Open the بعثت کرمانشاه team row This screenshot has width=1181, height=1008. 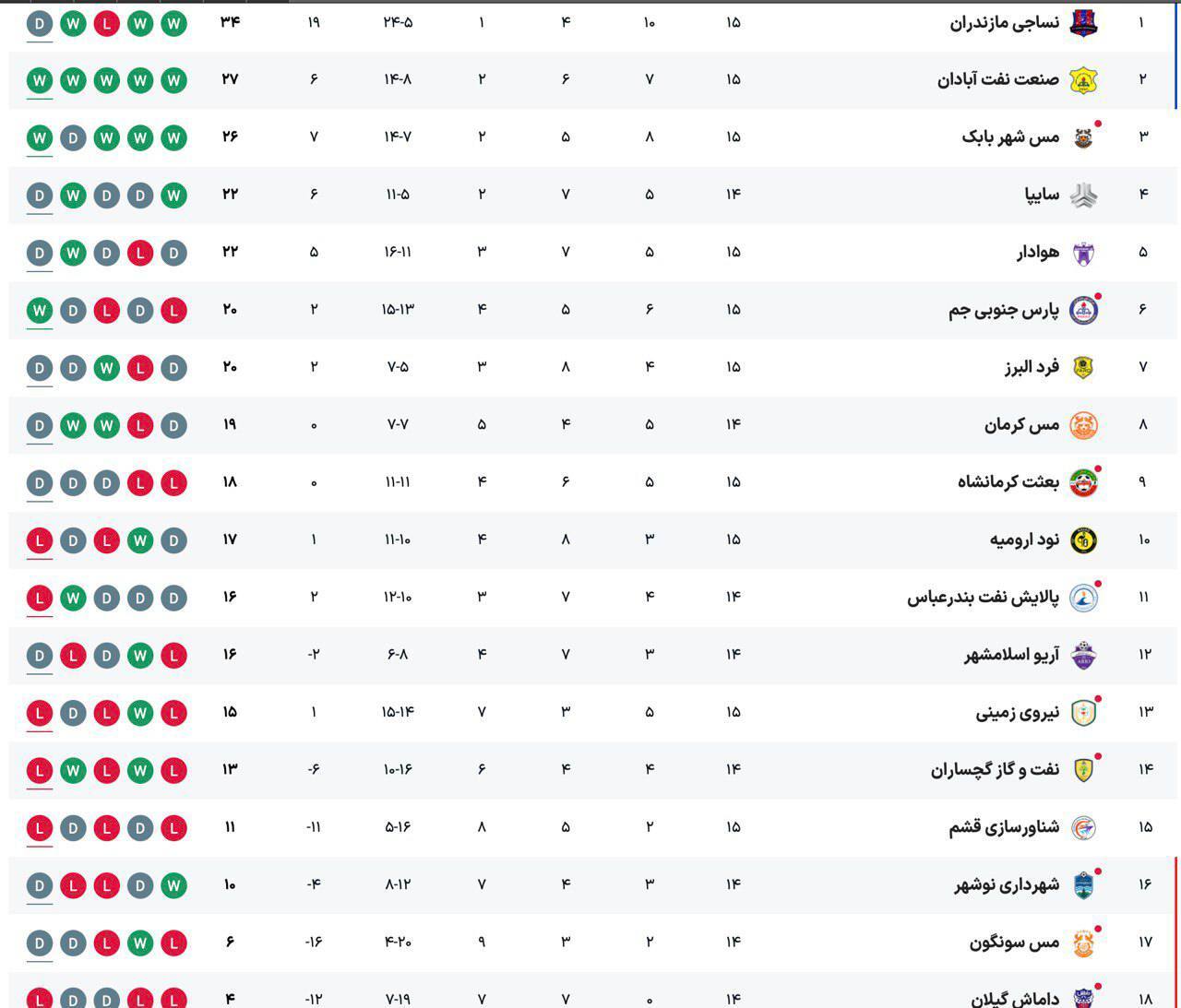coord(1008,482)
